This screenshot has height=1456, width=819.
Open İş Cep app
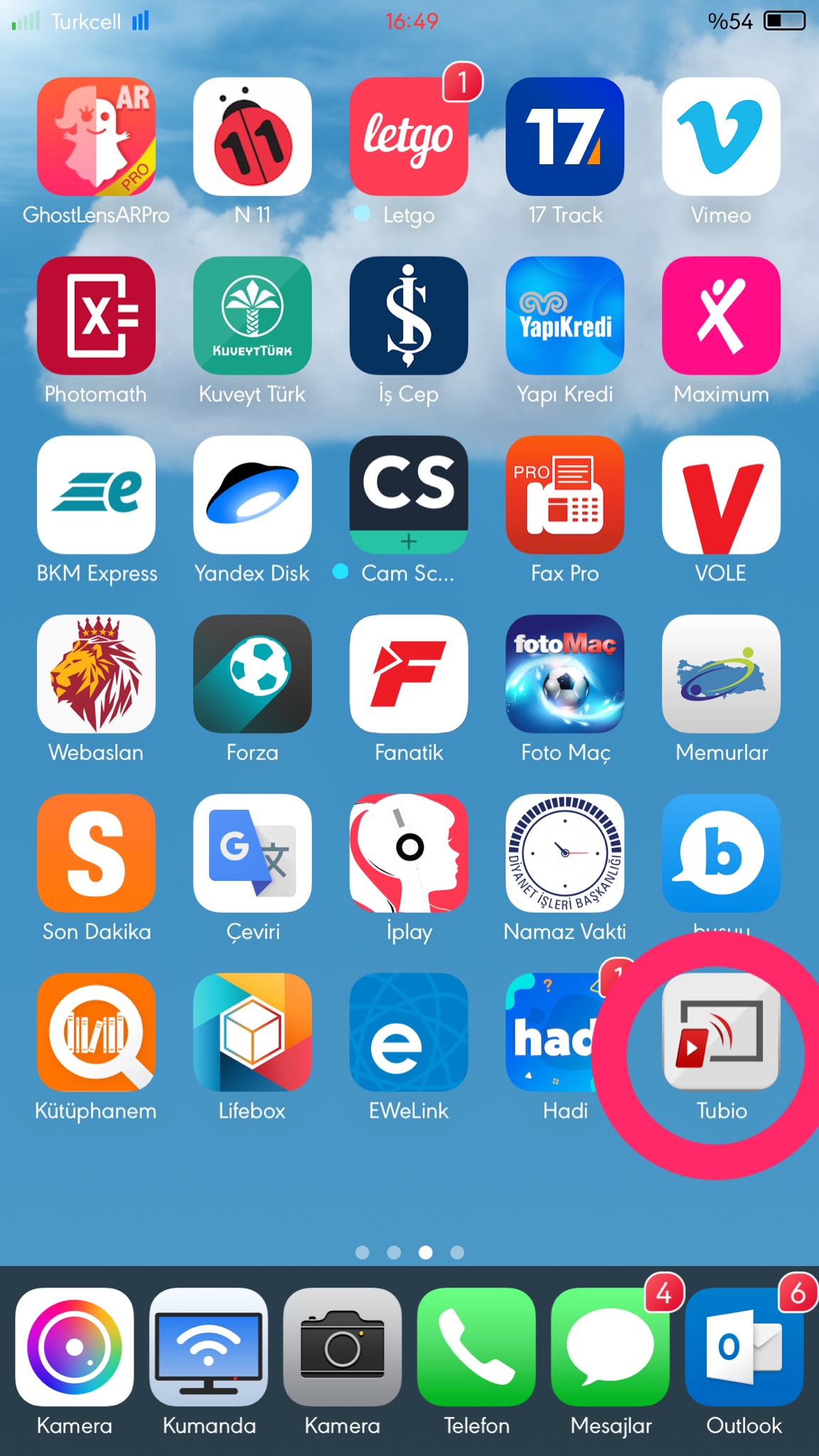[x=409, y=316]
